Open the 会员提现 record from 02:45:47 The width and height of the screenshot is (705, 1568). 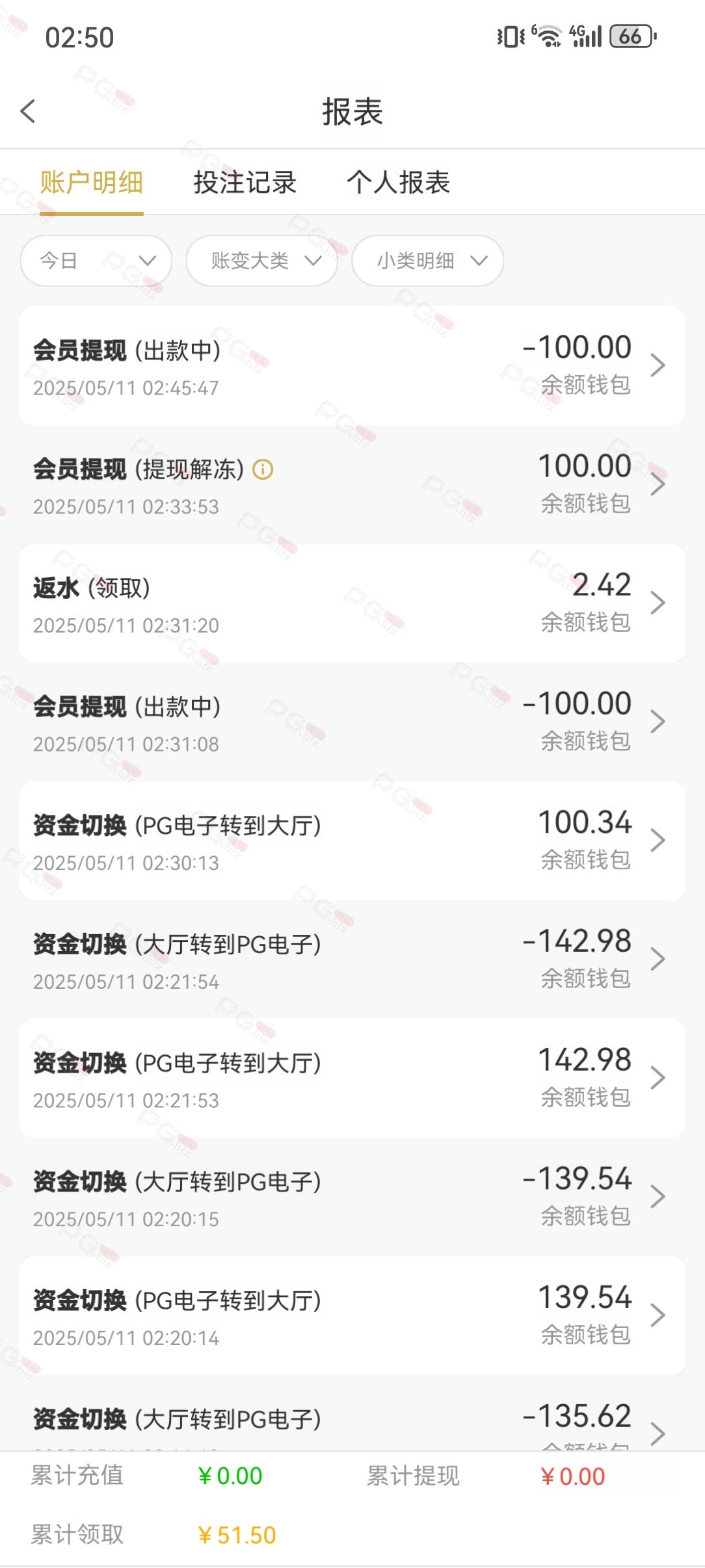pyautogui.click(x=352, y=366)
